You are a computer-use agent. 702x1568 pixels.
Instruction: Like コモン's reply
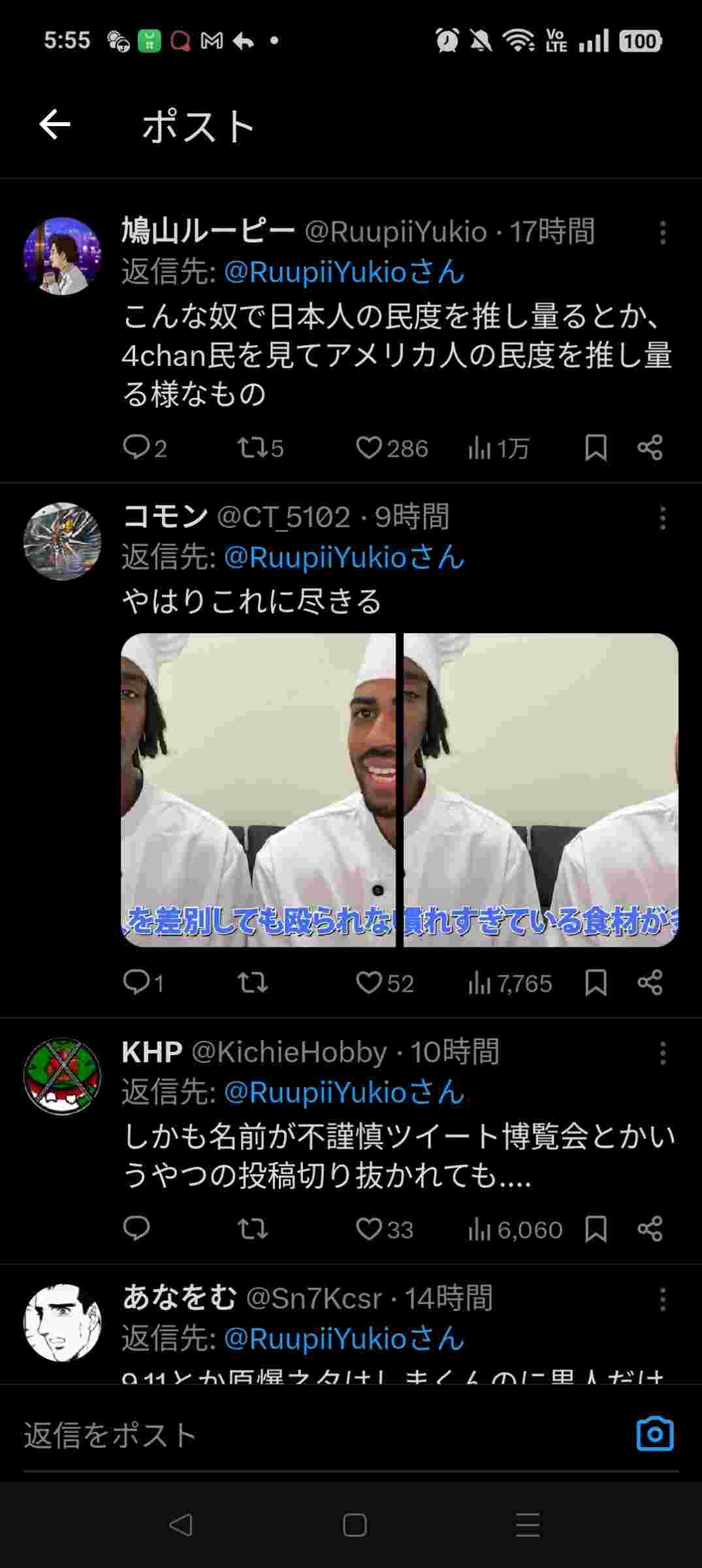(x=369, y=983)
